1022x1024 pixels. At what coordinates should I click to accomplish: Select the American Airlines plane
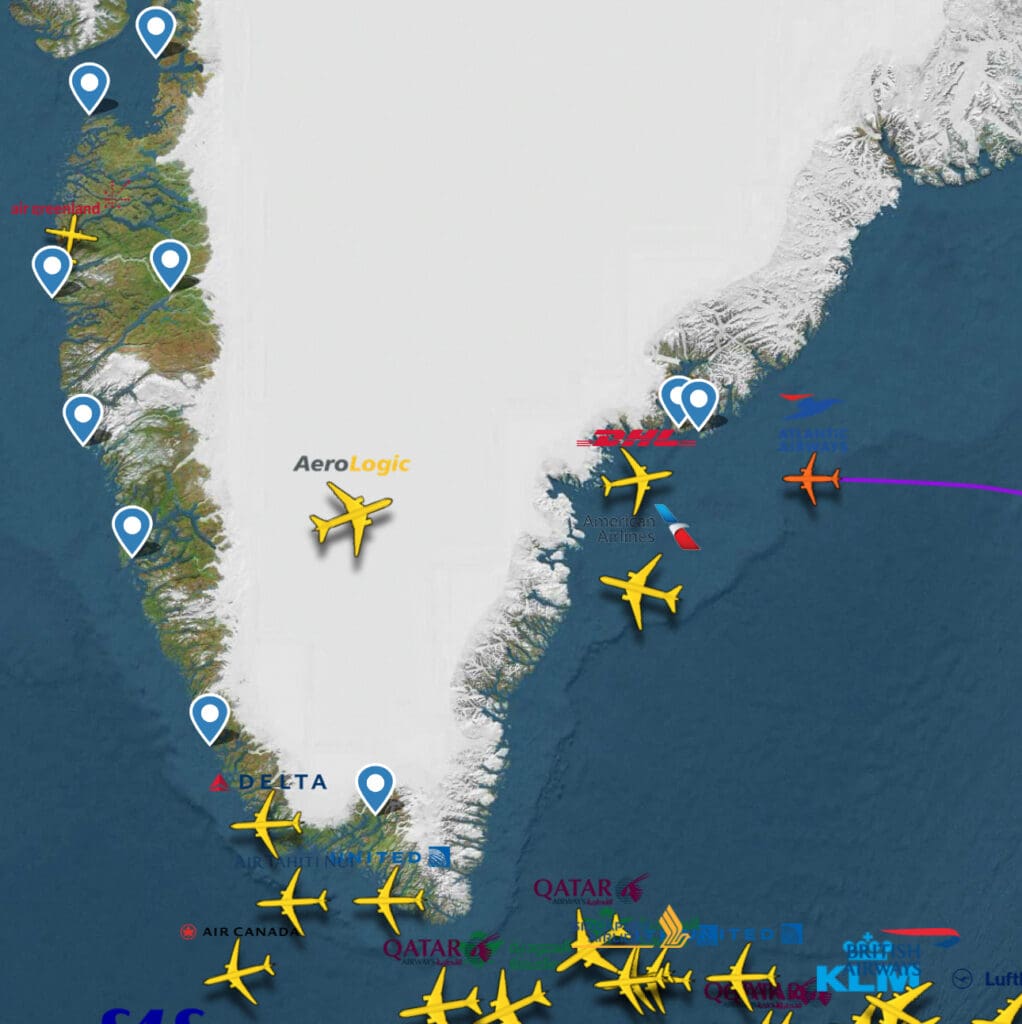tap(641, 591)
